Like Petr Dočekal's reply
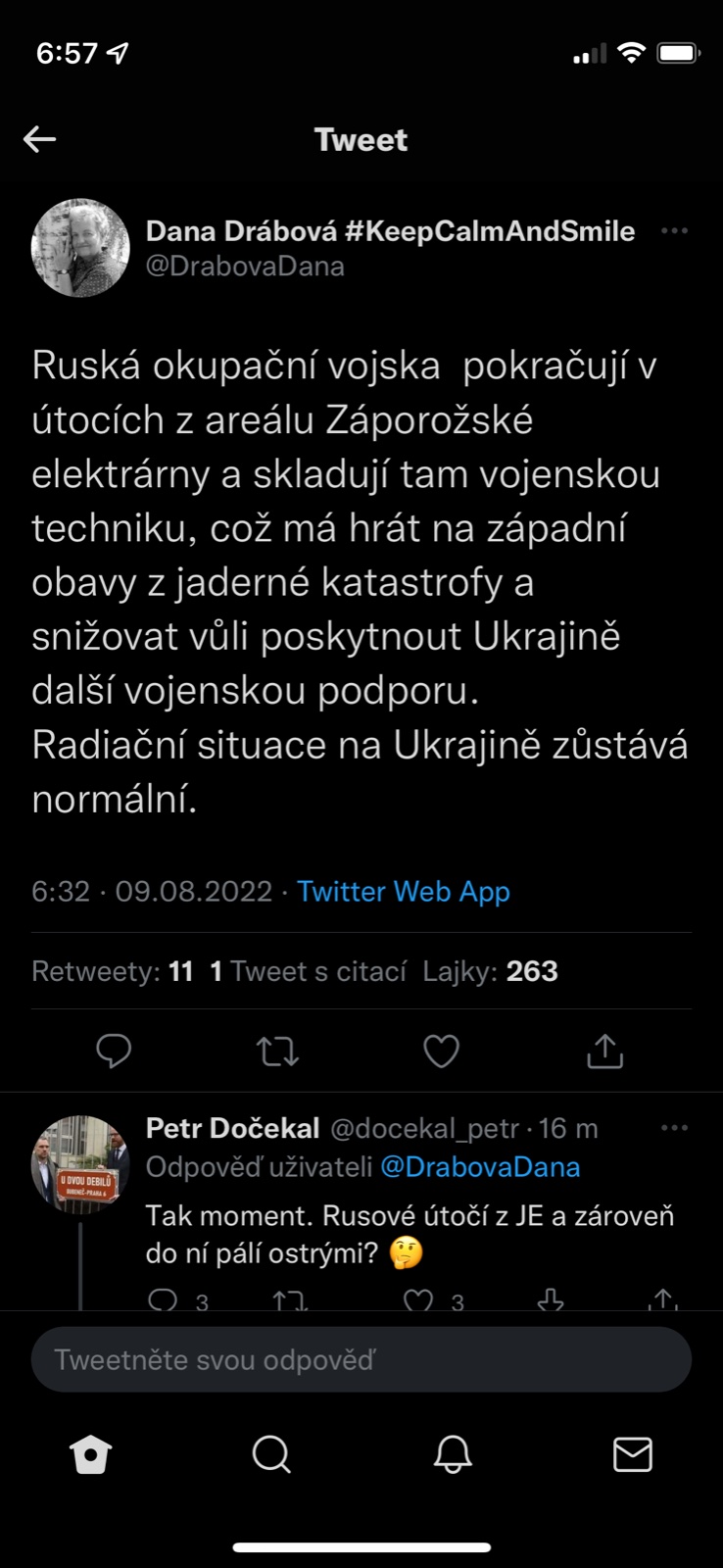Viewport: 723px width, 1568px height. 419,1300
